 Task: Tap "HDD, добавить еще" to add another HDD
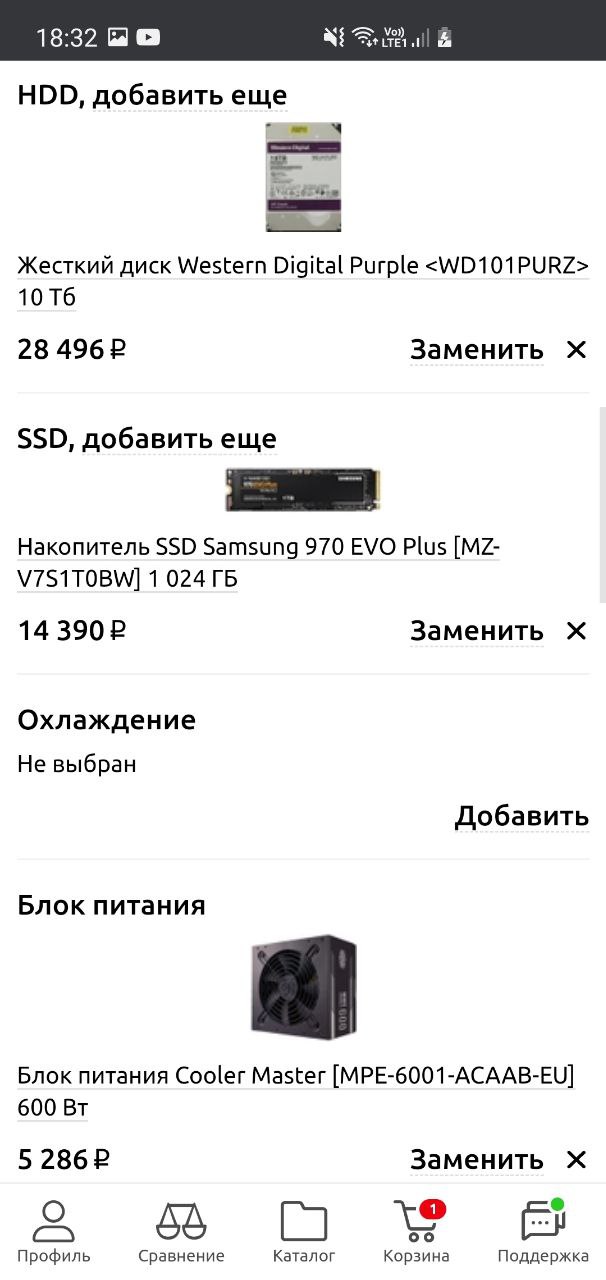pos(152,96)
